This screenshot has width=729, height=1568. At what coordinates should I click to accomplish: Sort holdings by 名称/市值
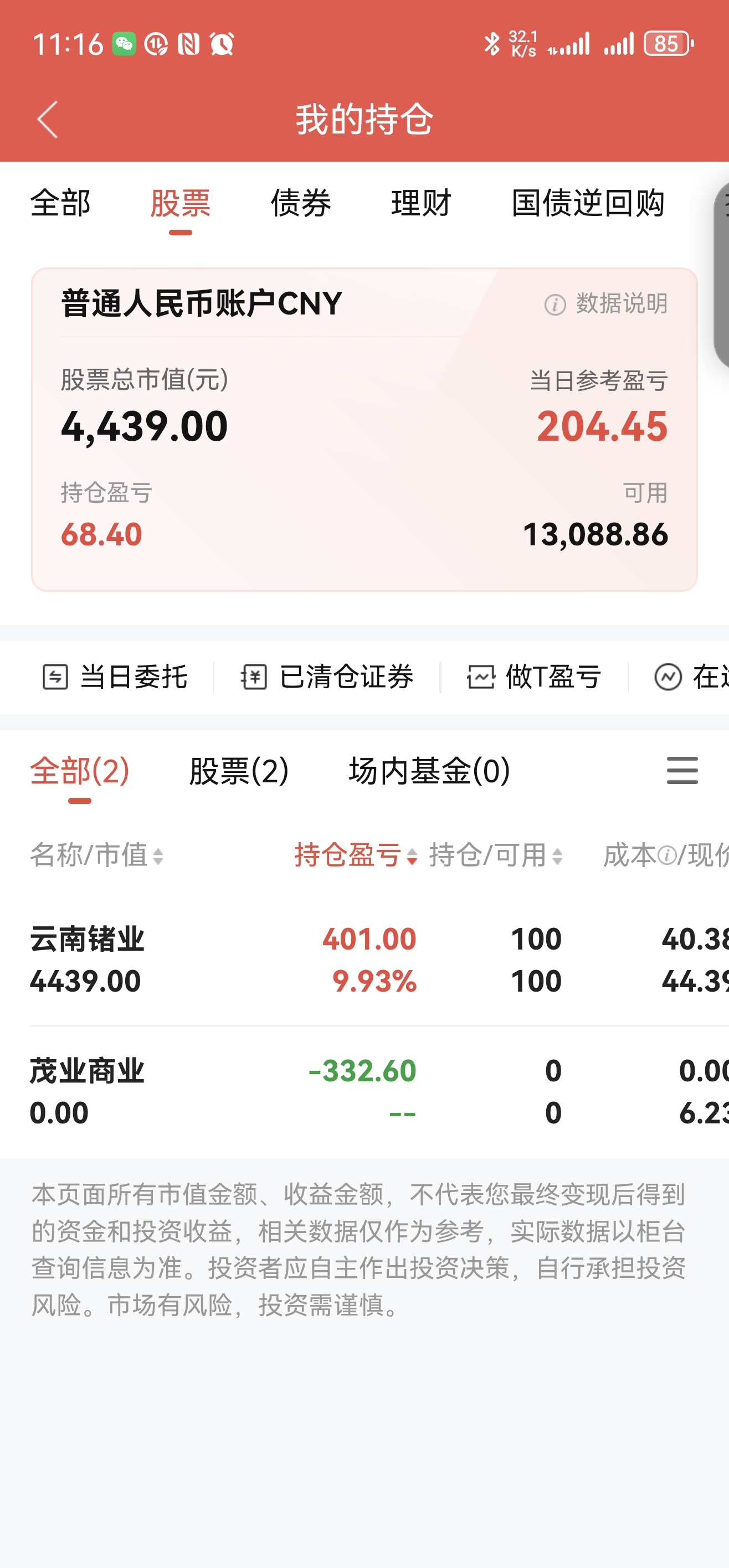click(97, 855)
